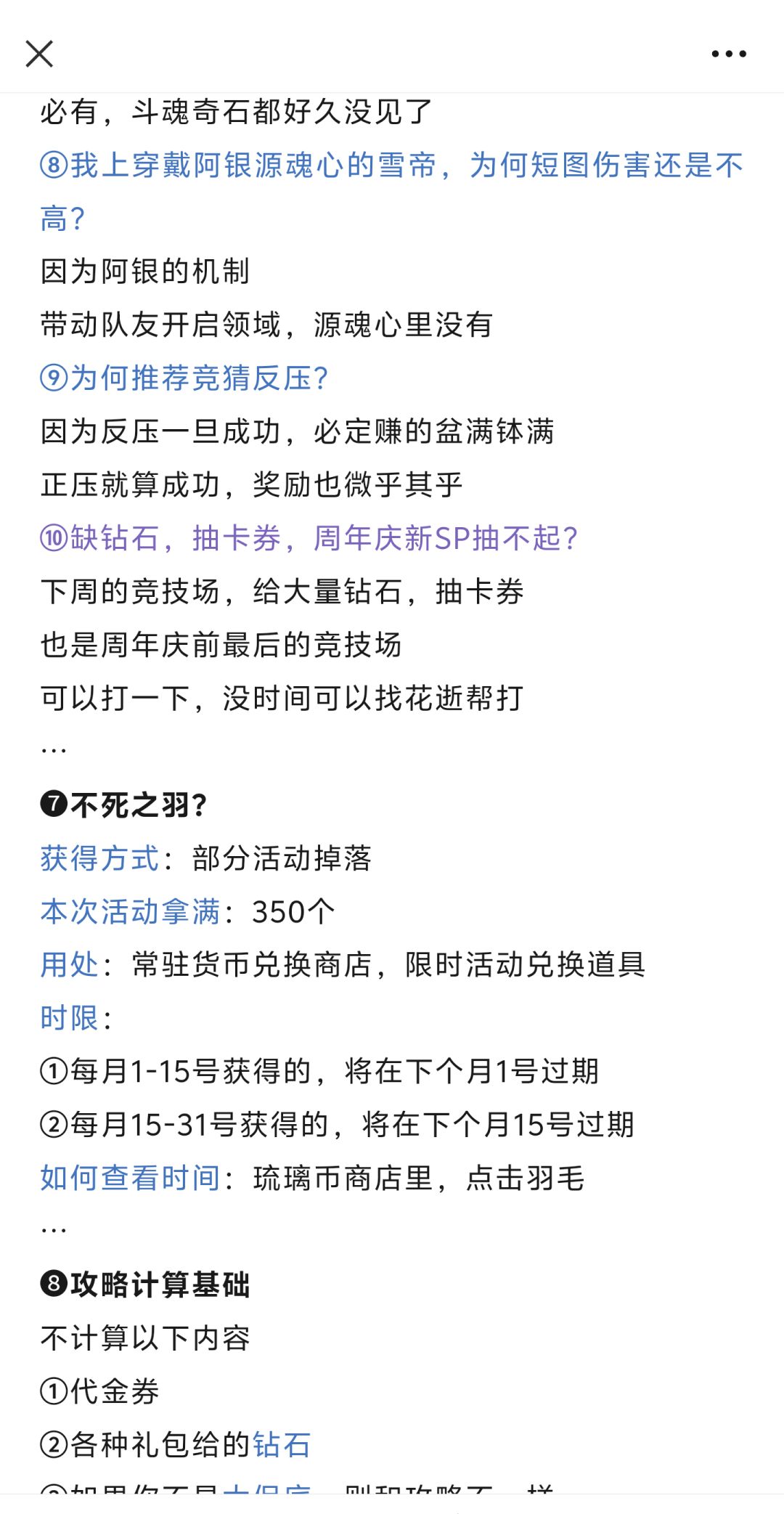Screen dimensions: 784x1514
Task: Open the three-dot overflow menu
Action: (x=729, y=54)
